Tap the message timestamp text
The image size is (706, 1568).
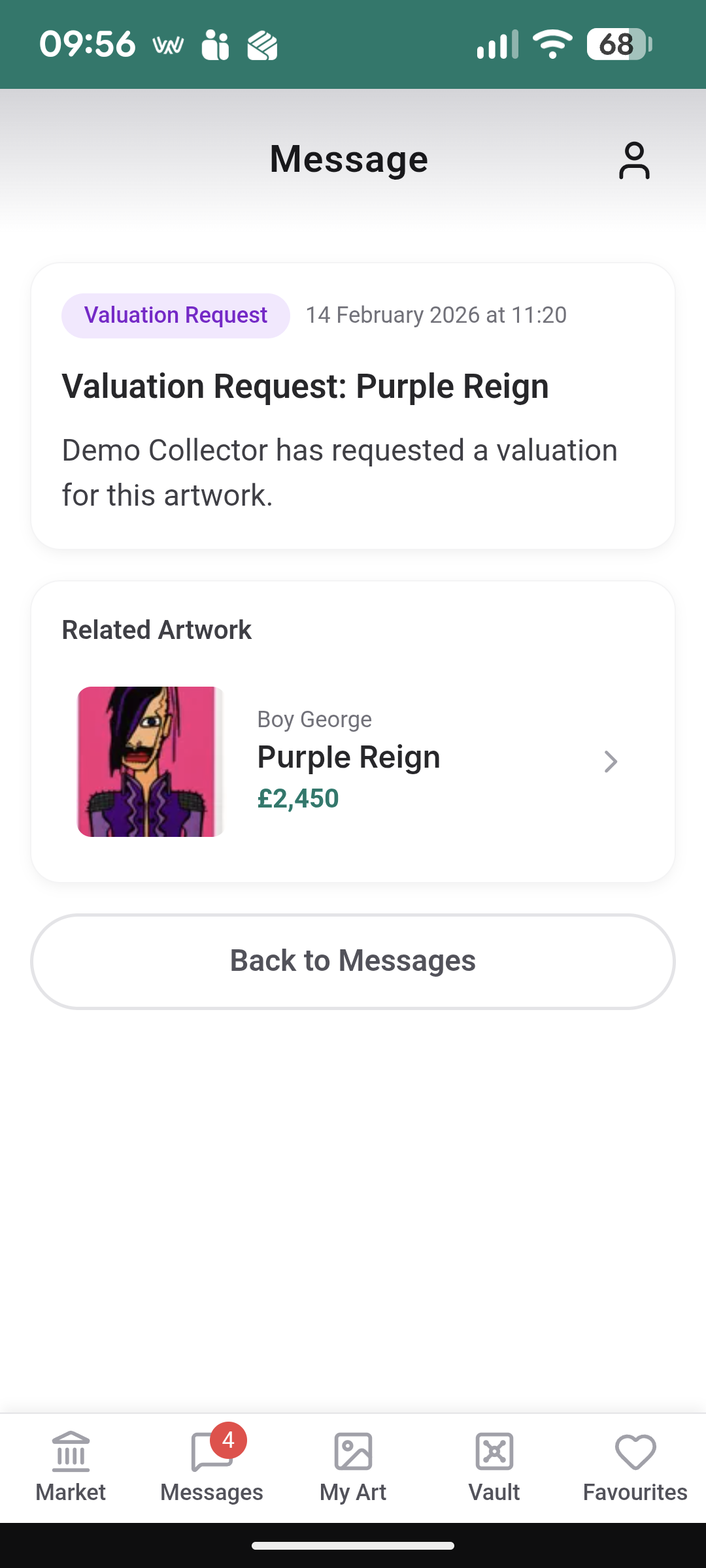coord(437,314)
